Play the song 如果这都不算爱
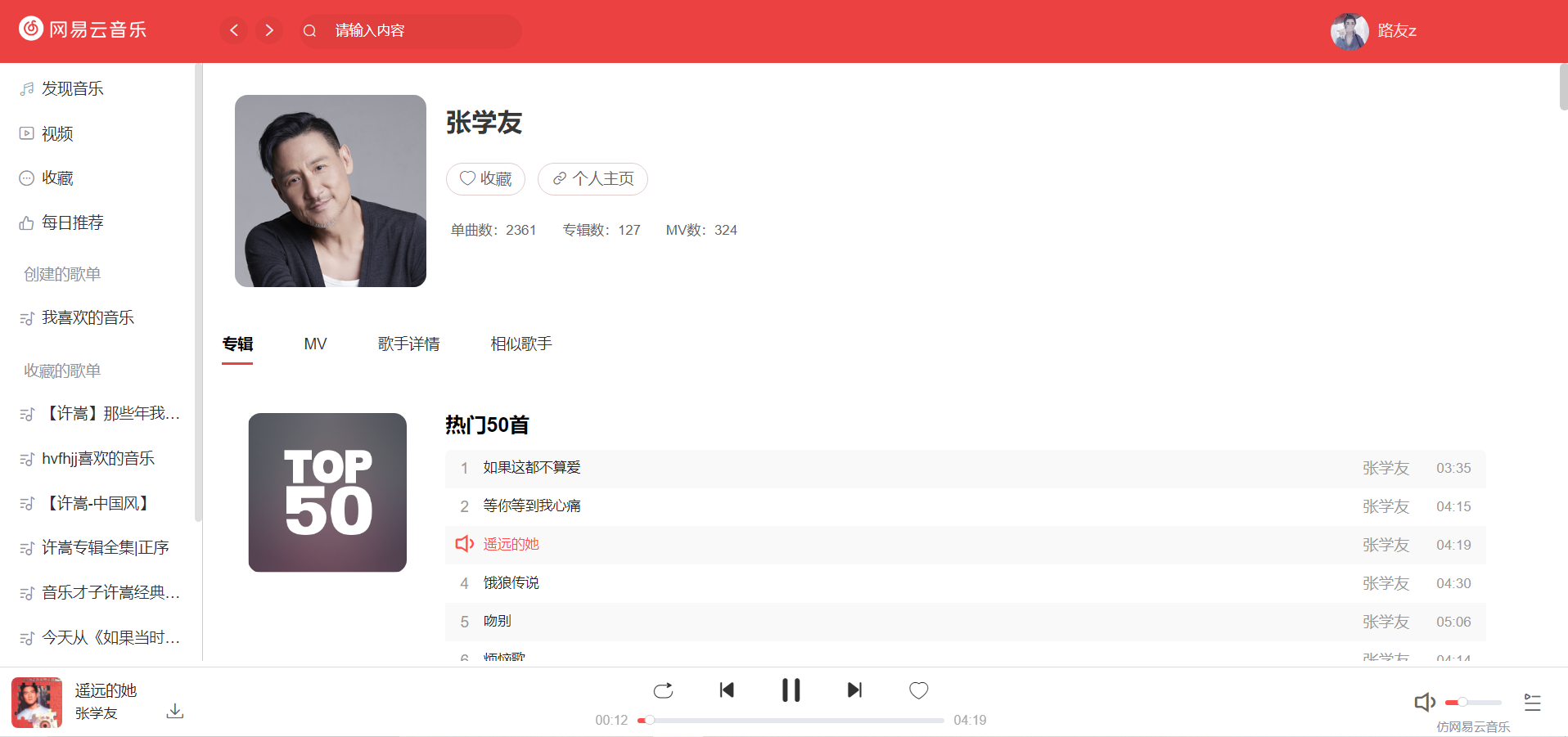The width and height of the screenshot is (1568, 737). 532,467
